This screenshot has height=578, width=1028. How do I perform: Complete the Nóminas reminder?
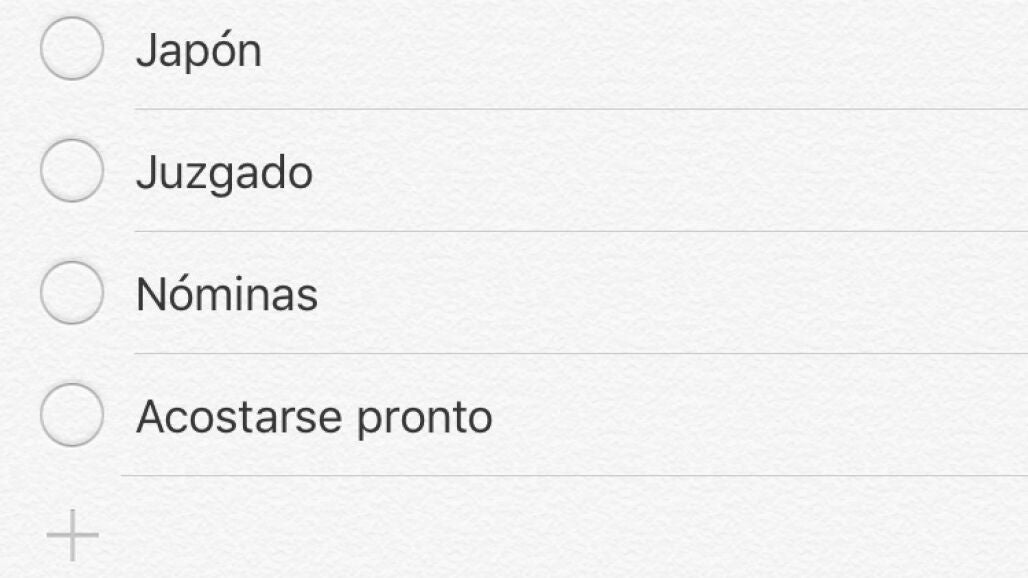click(71, 292)
